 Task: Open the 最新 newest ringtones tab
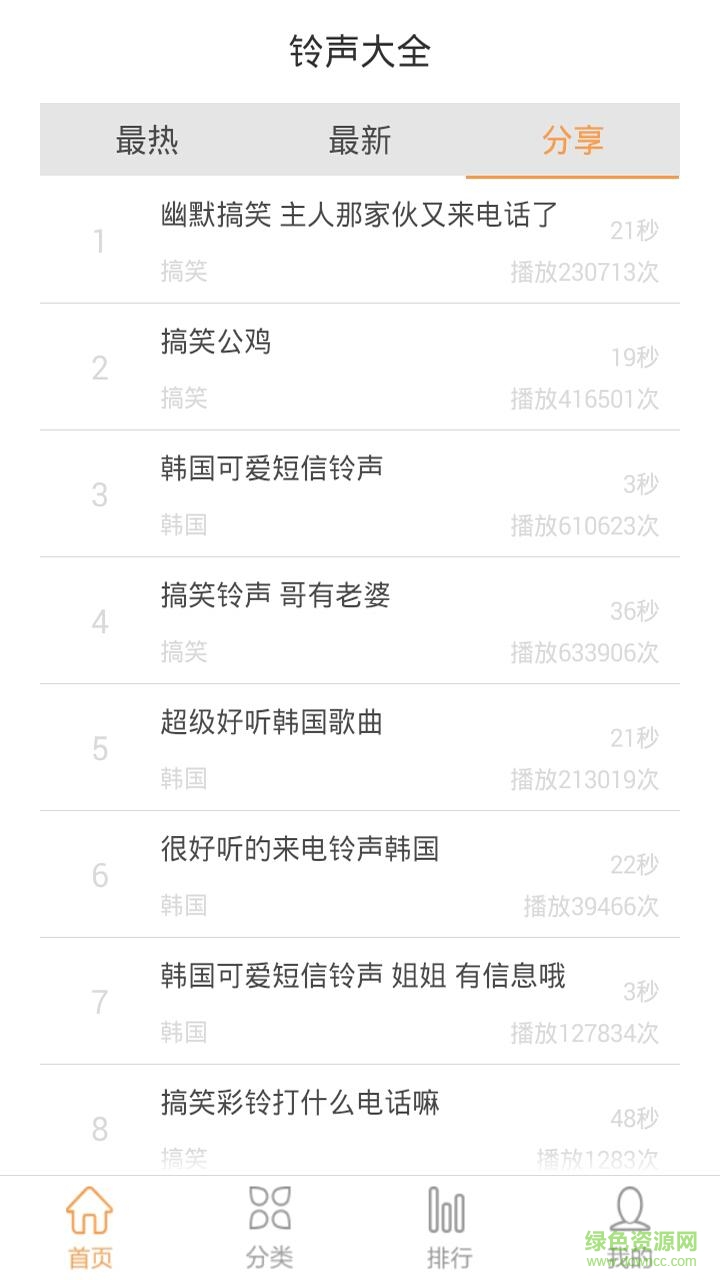pos(359,140)
